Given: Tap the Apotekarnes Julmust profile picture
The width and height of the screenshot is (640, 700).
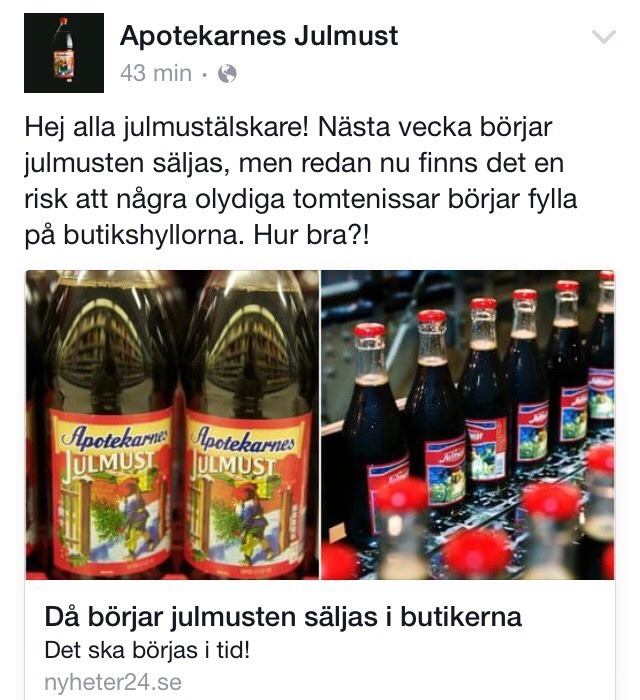Looking at the screenshot, I should 64,53.
